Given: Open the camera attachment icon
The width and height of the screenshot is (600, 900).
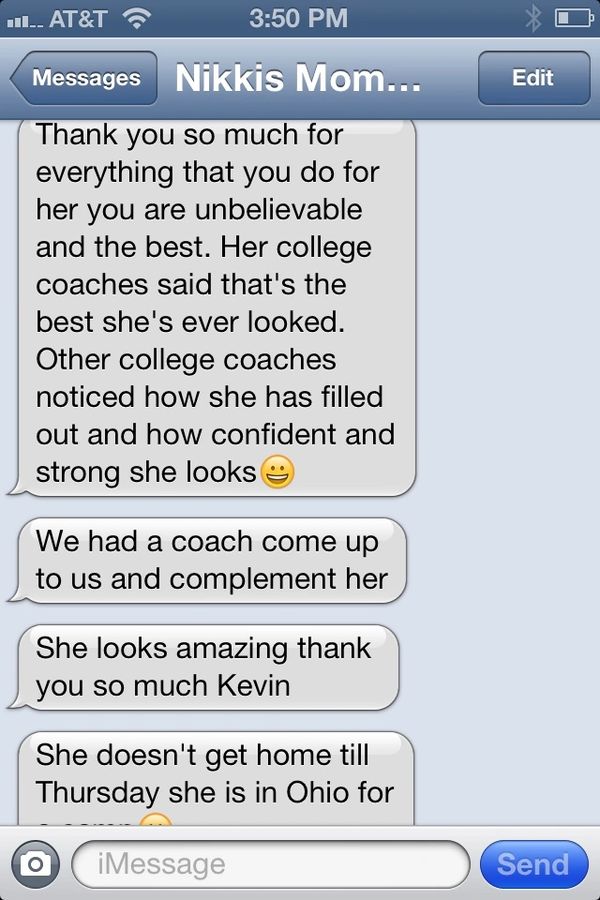Looking at the screenshot, I should pyautogui.click(x=34, y=864).
